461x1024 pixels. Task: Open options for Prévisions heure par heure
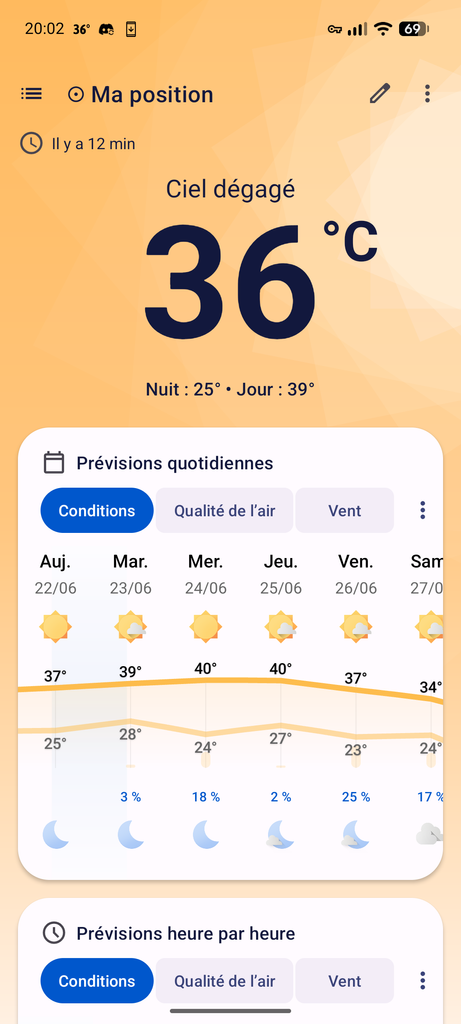[422, 981]
